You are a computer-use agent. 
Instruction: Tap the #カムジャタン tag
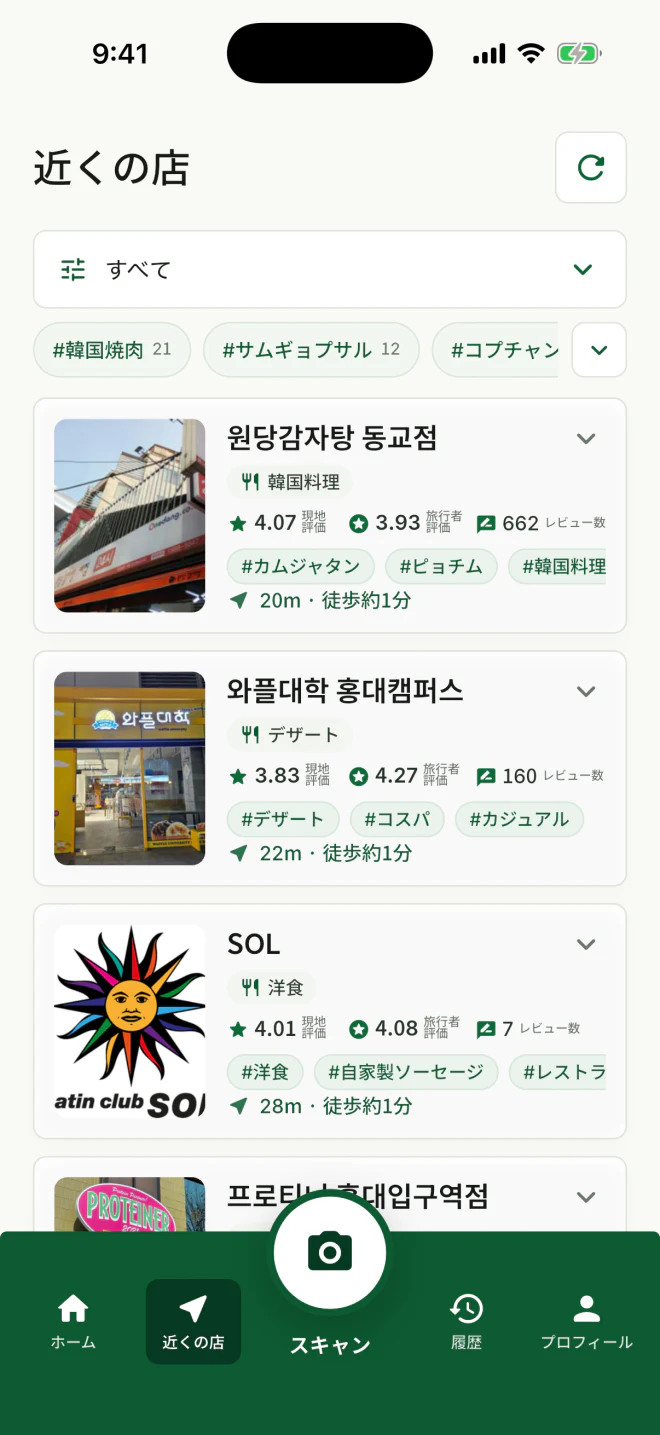(x=301, y=566)
